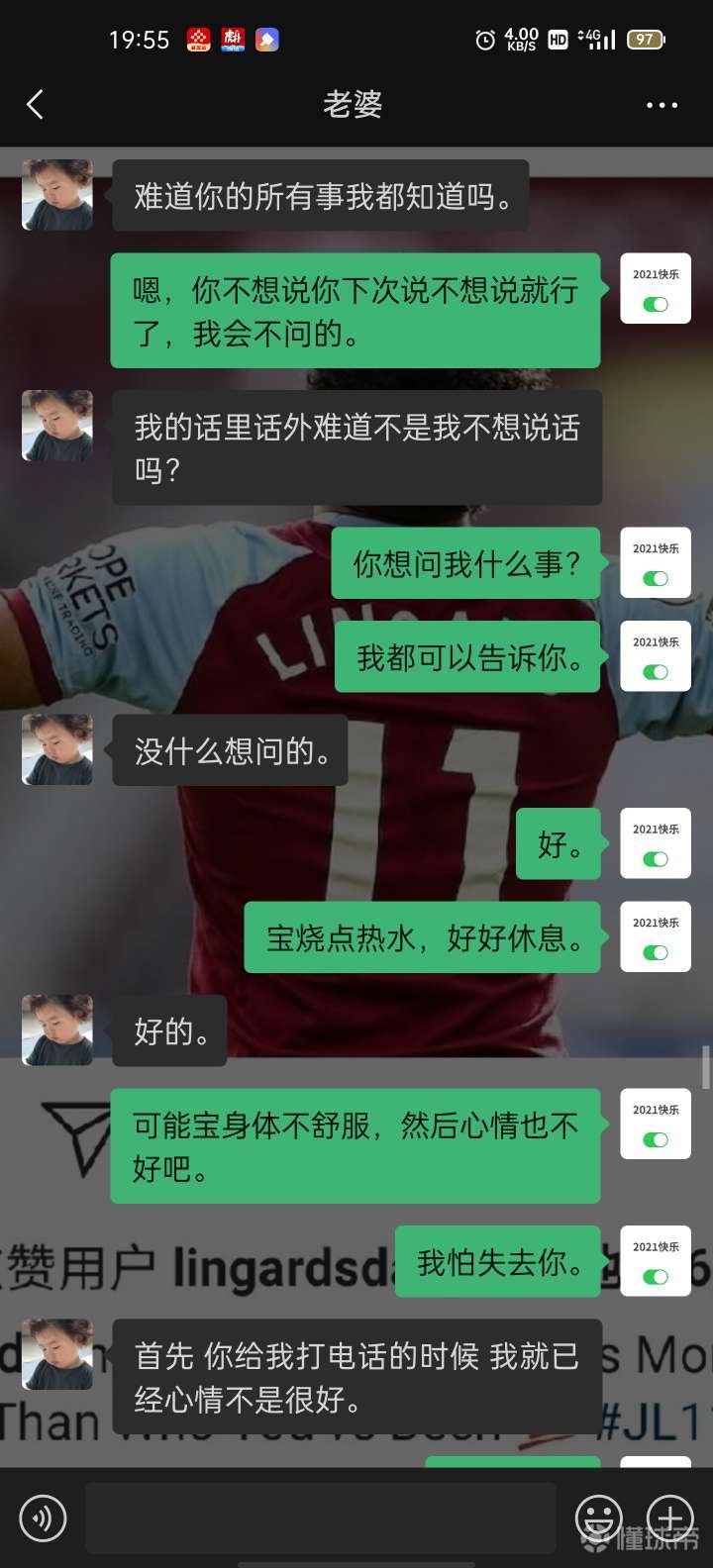Screen dimensions: 713x1568
Task: Focus the message text field
Action: click(x=321, y=1519)
